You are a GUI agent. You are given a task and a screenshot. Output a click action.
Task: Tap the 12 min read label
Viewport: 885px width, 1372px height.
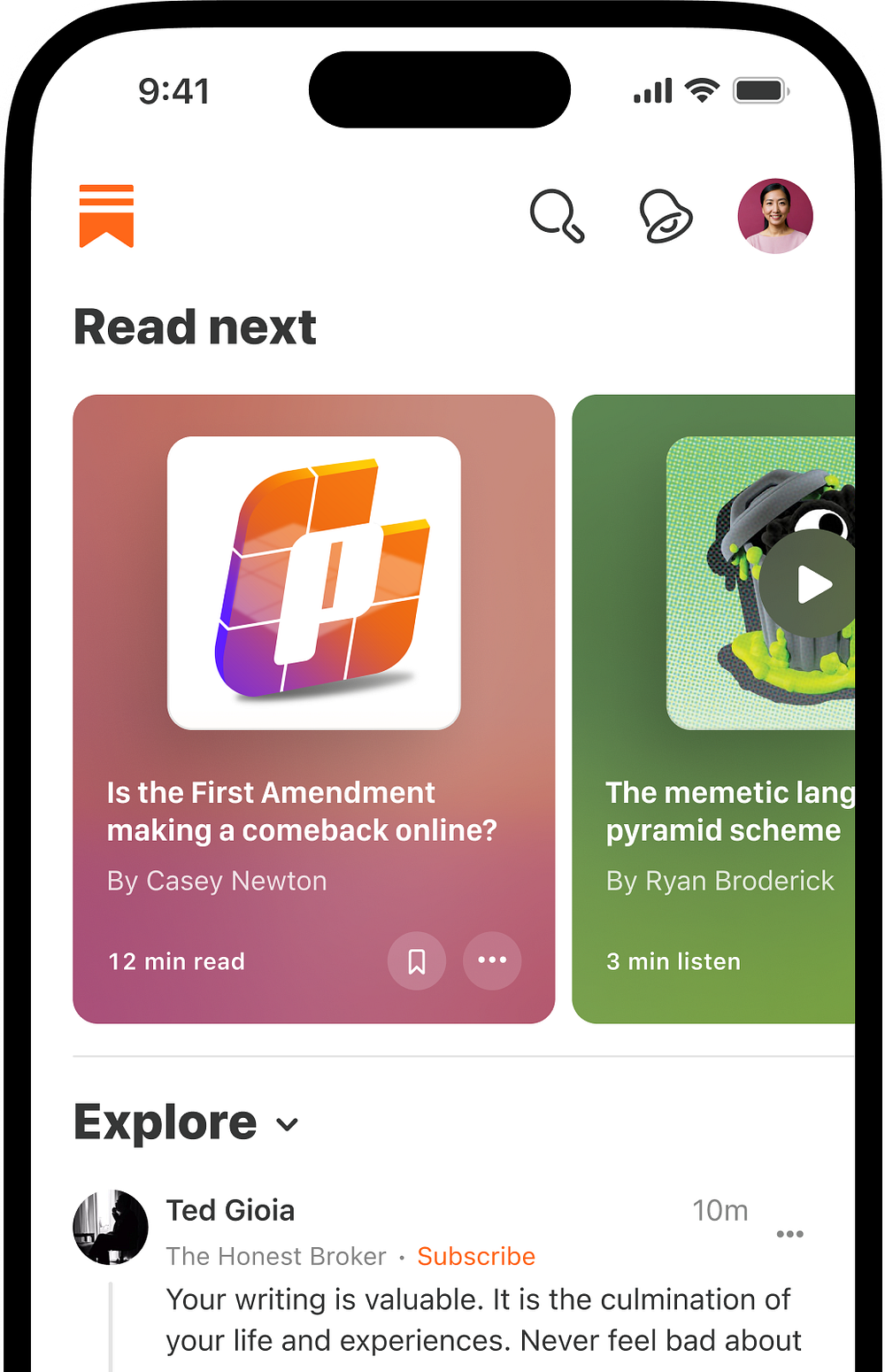(175, 961)
